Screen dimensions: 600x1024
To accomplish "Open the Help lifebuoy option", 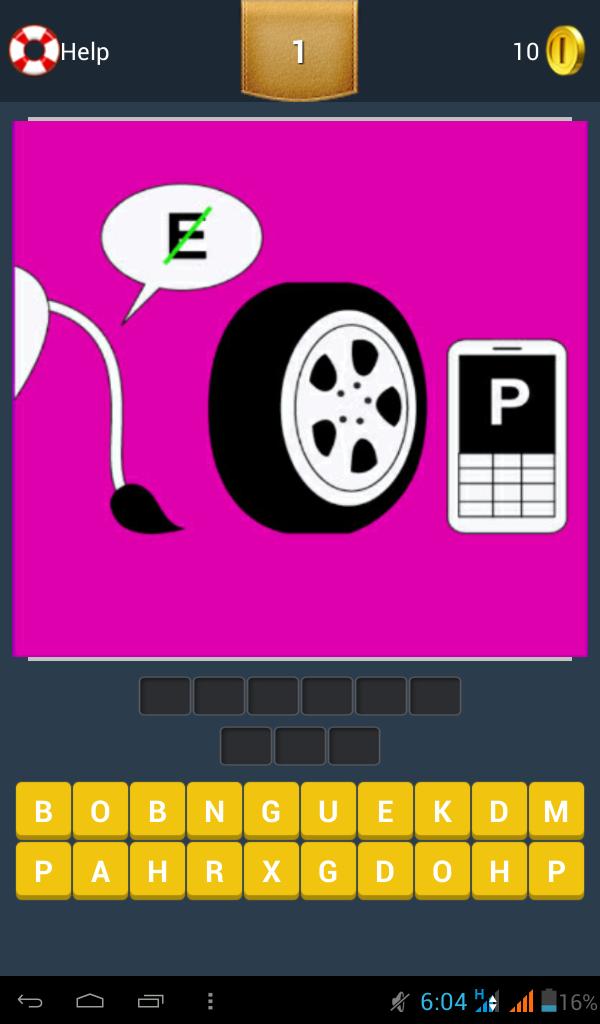I will point(58,51).
